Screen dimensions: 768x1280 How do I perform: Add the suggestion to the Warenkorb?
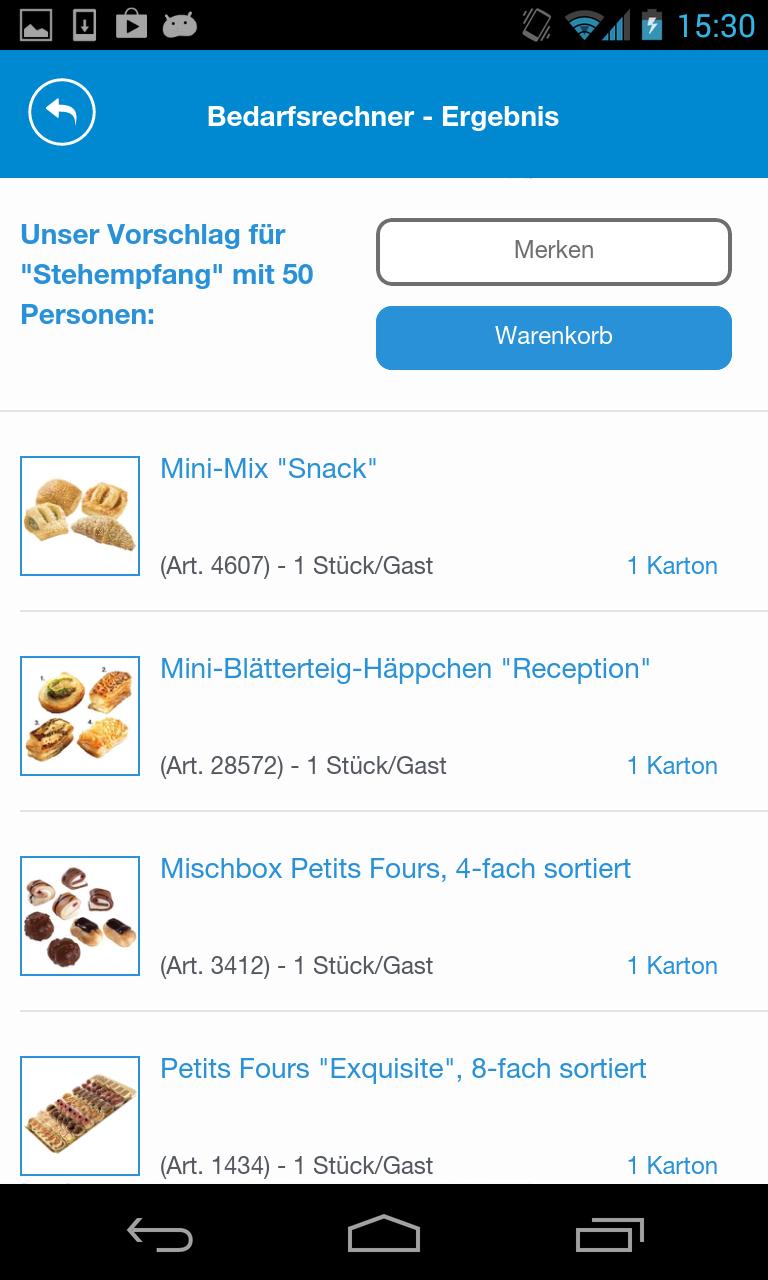[x=553, y=337]
